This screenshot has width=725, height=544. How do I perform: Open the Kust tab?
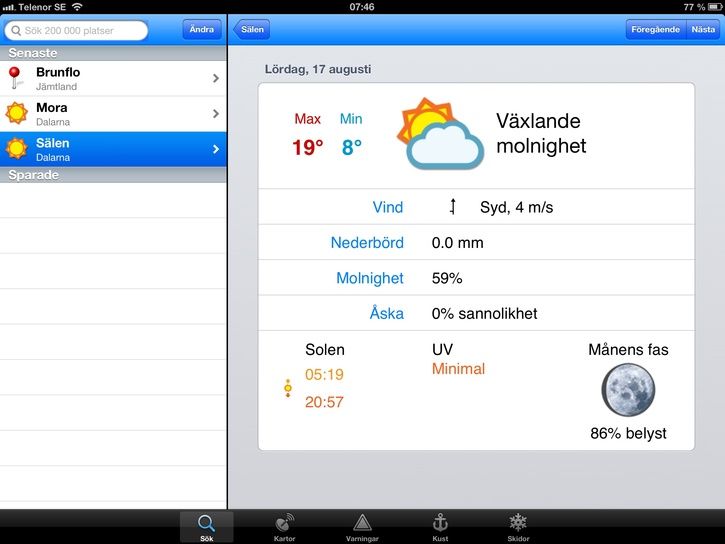440,527
